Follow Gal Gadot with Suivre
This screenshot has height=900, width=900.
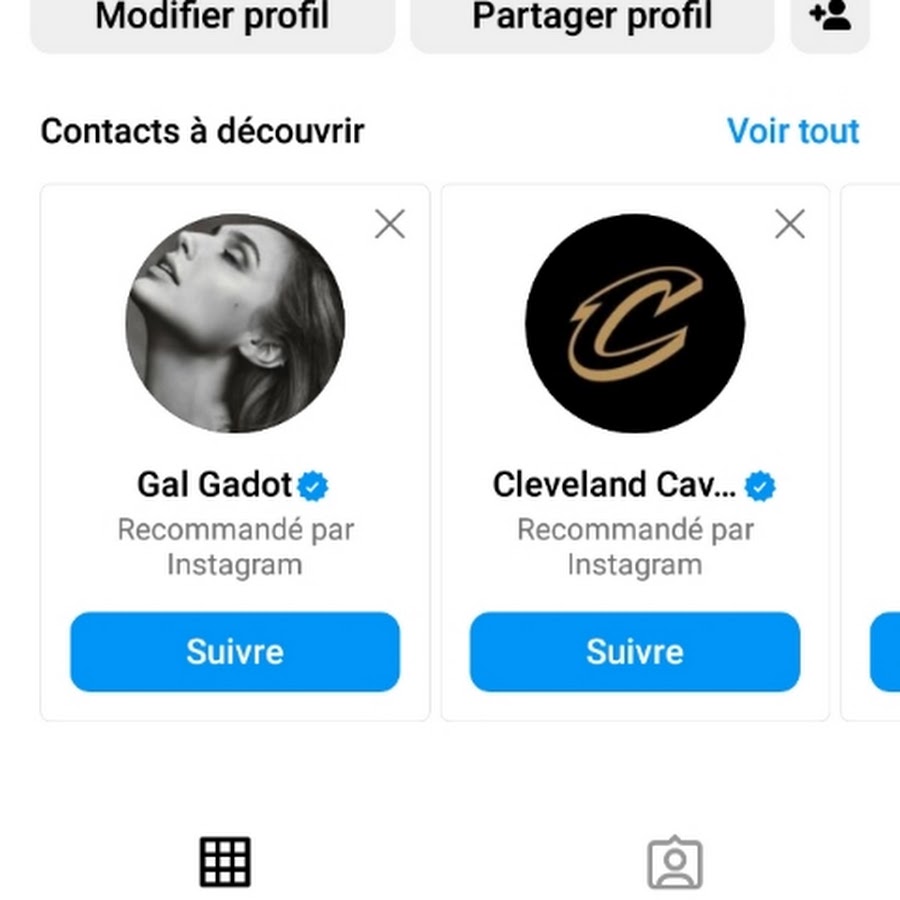pyautogui.click(x=235, y=652)
